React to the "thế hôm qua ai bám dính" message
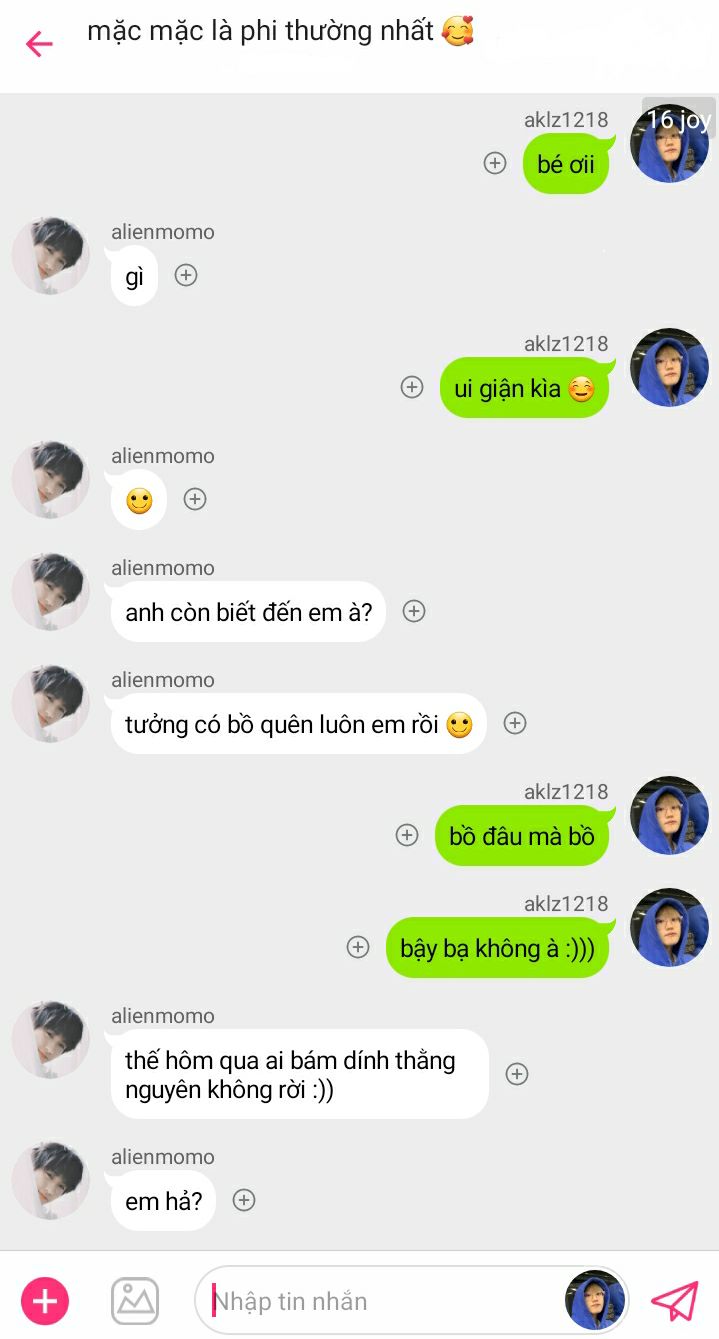This screenshot has width=719, height=1339. [x=517, y=1074]
